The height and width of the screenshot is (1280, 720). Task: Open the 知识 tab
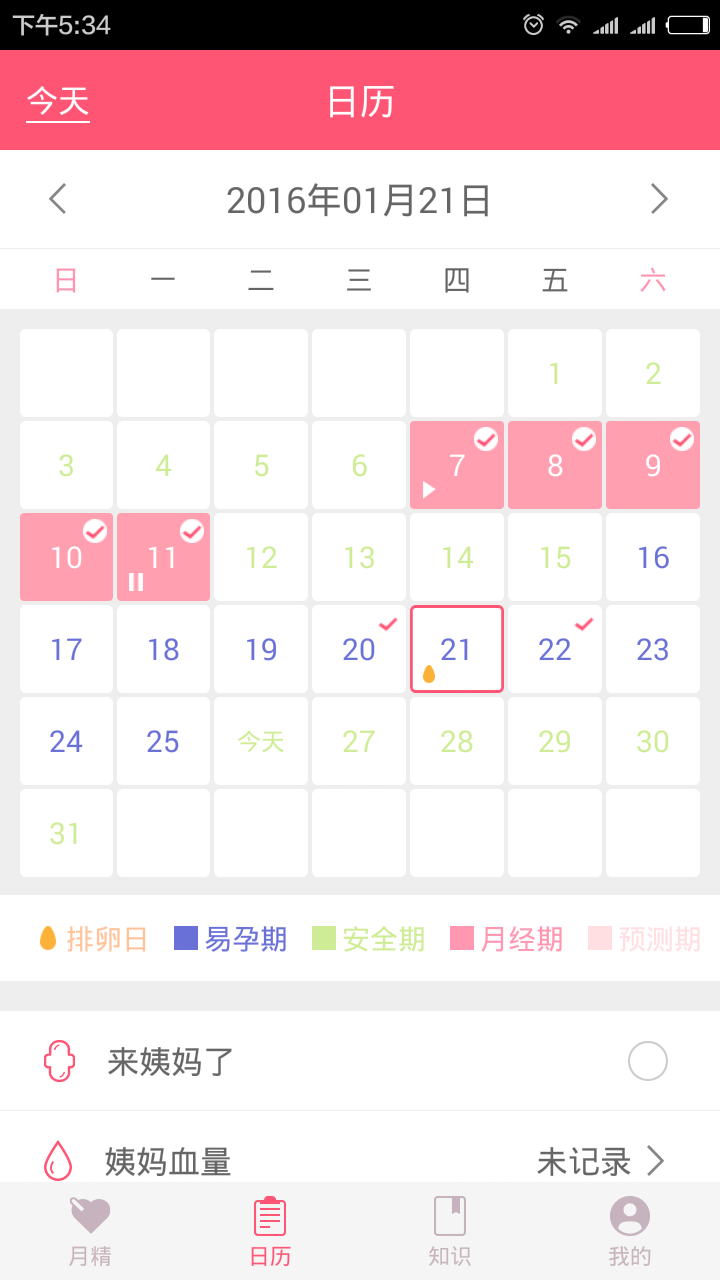coord(450,1230)
